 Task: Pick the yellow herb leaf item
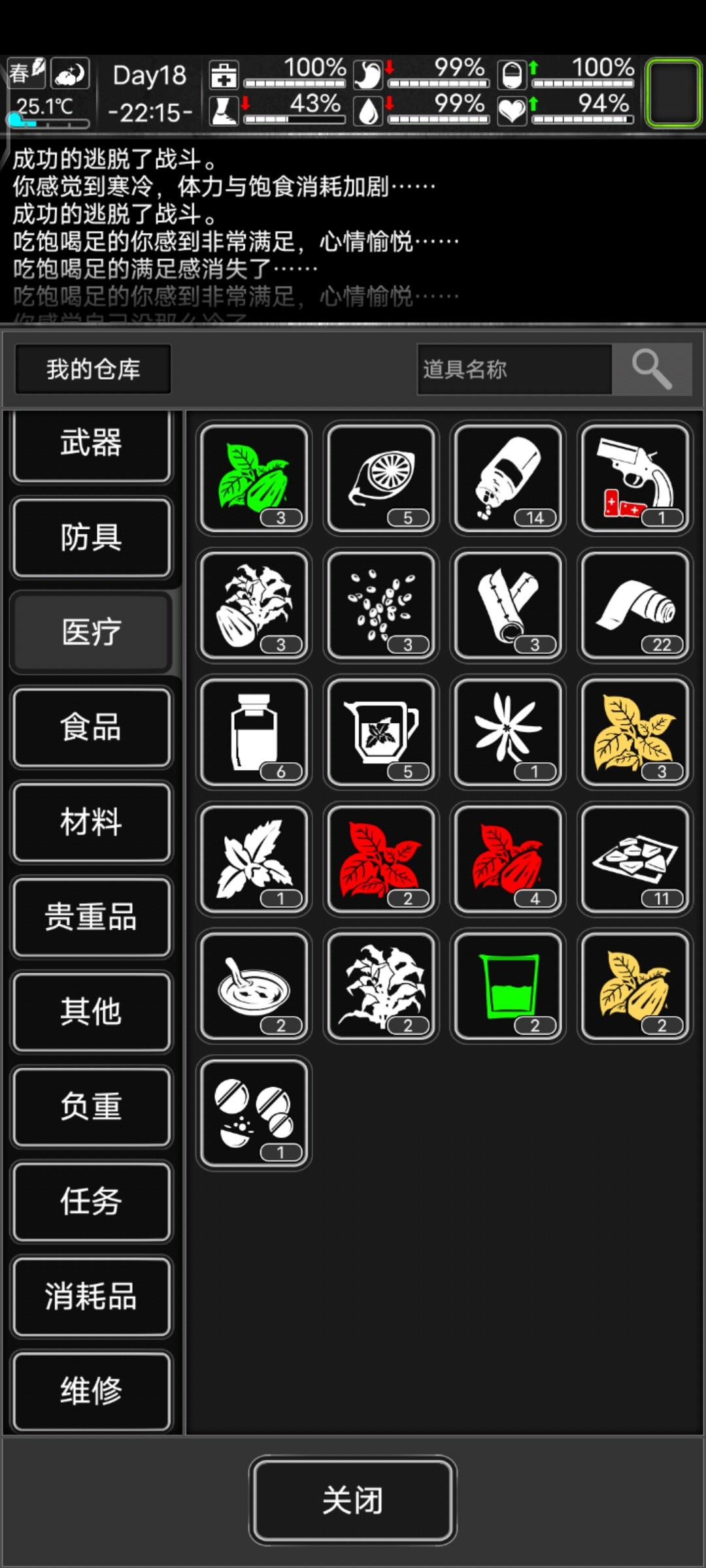(x=633, y=732)
